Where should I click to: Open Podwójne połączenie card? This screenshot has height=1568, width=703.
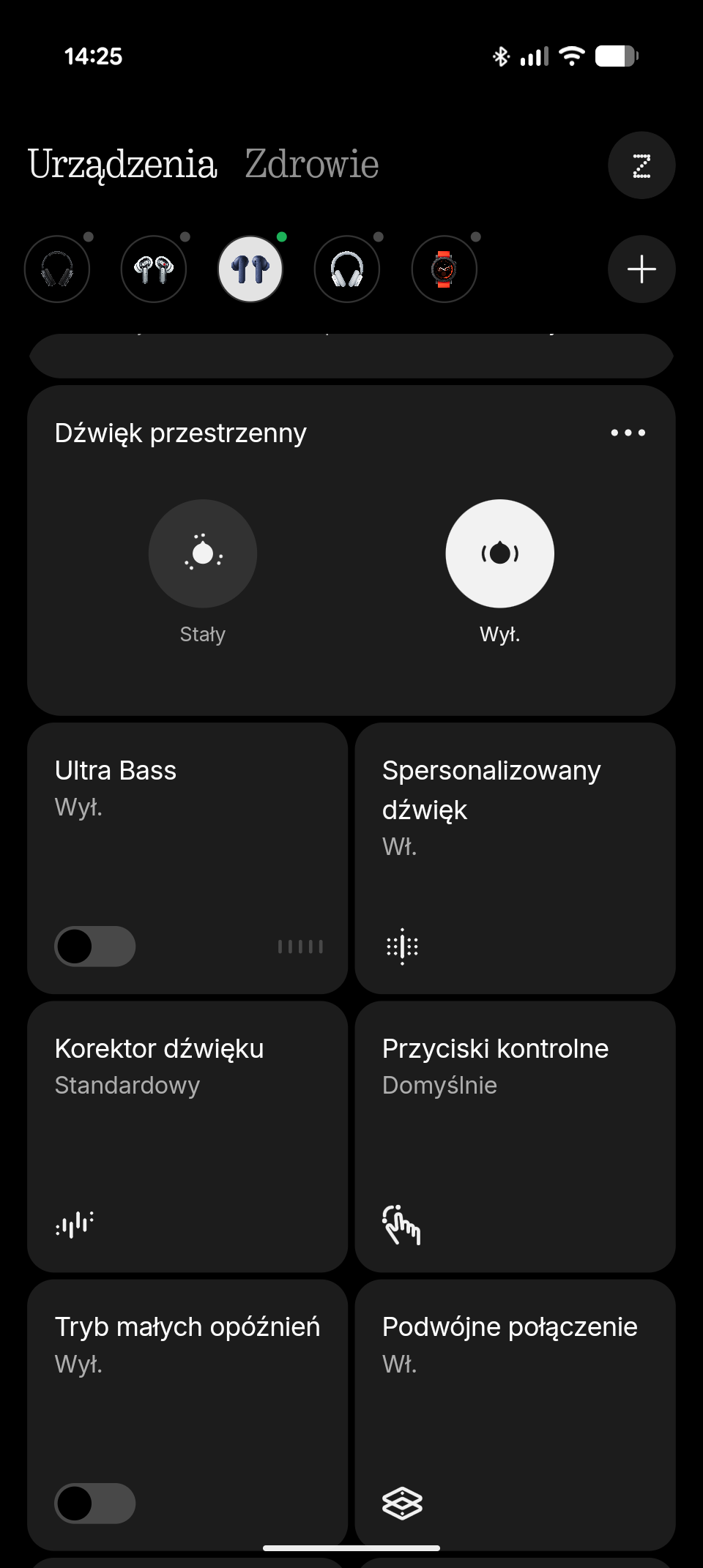coord(515,1414)
